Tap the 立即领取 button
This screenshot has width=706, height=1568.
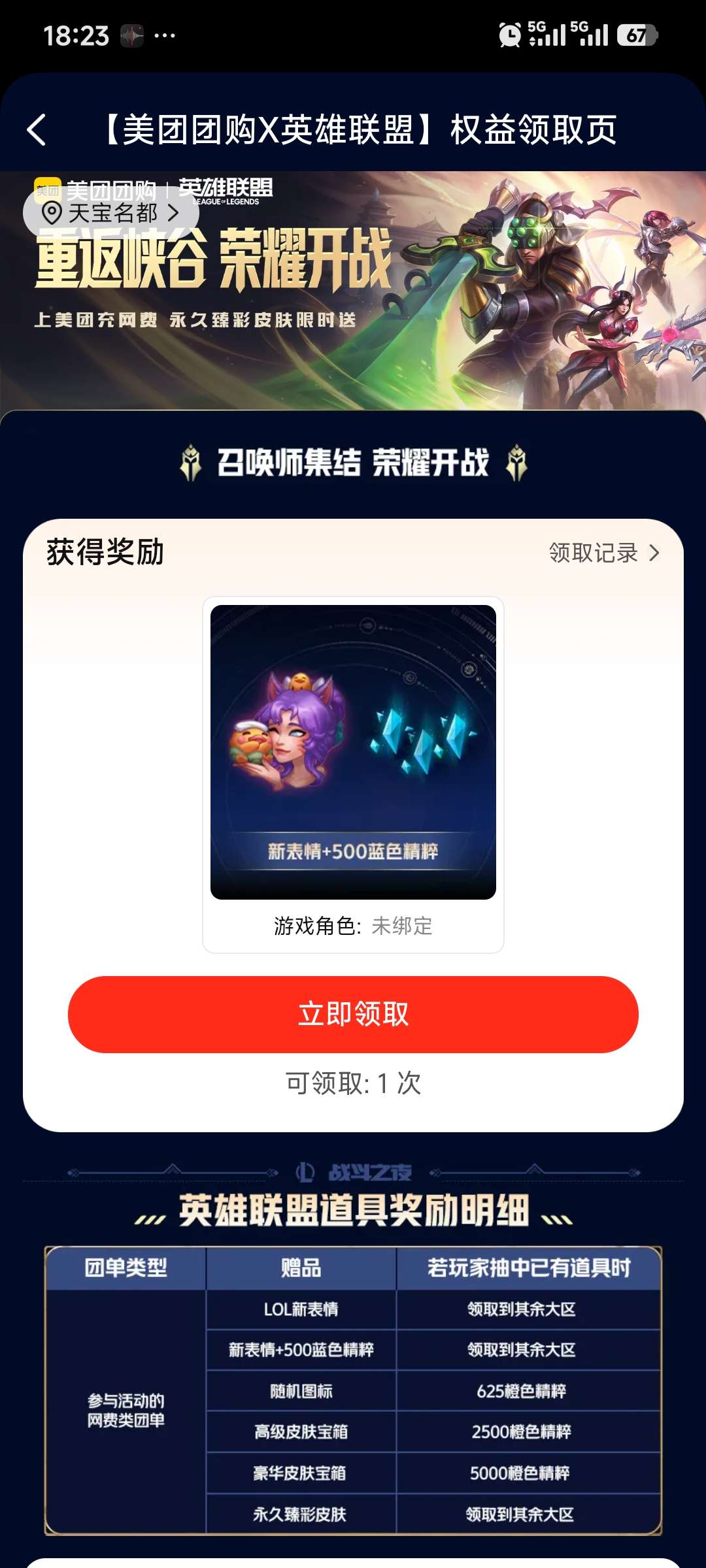(353, 1014)
